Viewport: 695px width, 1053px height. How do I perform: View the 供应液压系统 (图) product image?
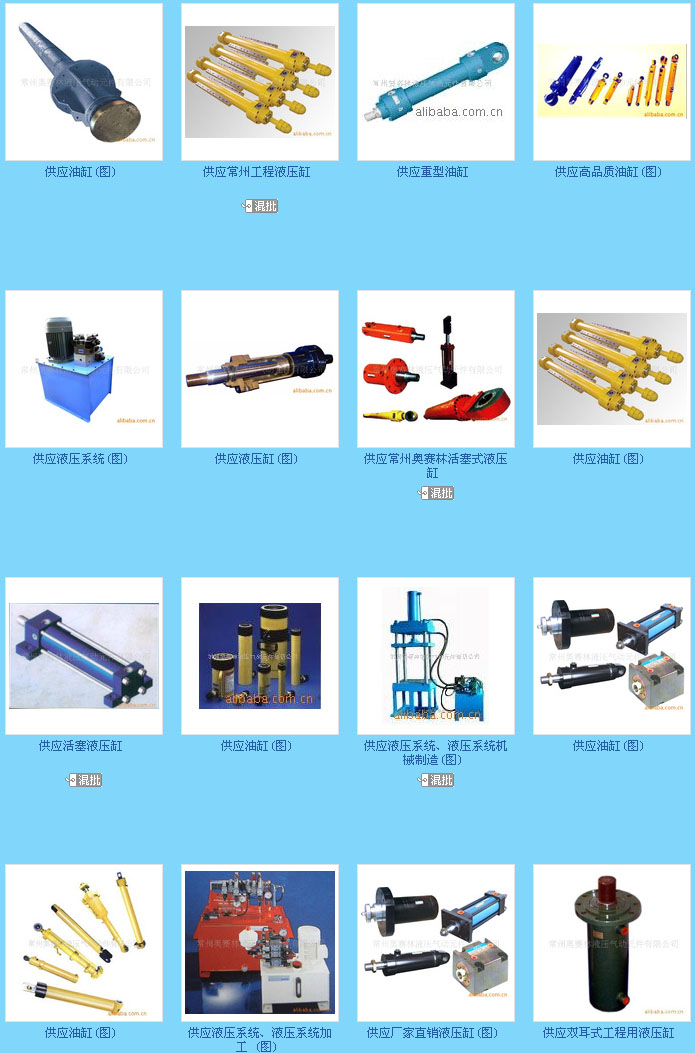pos(84,369)
